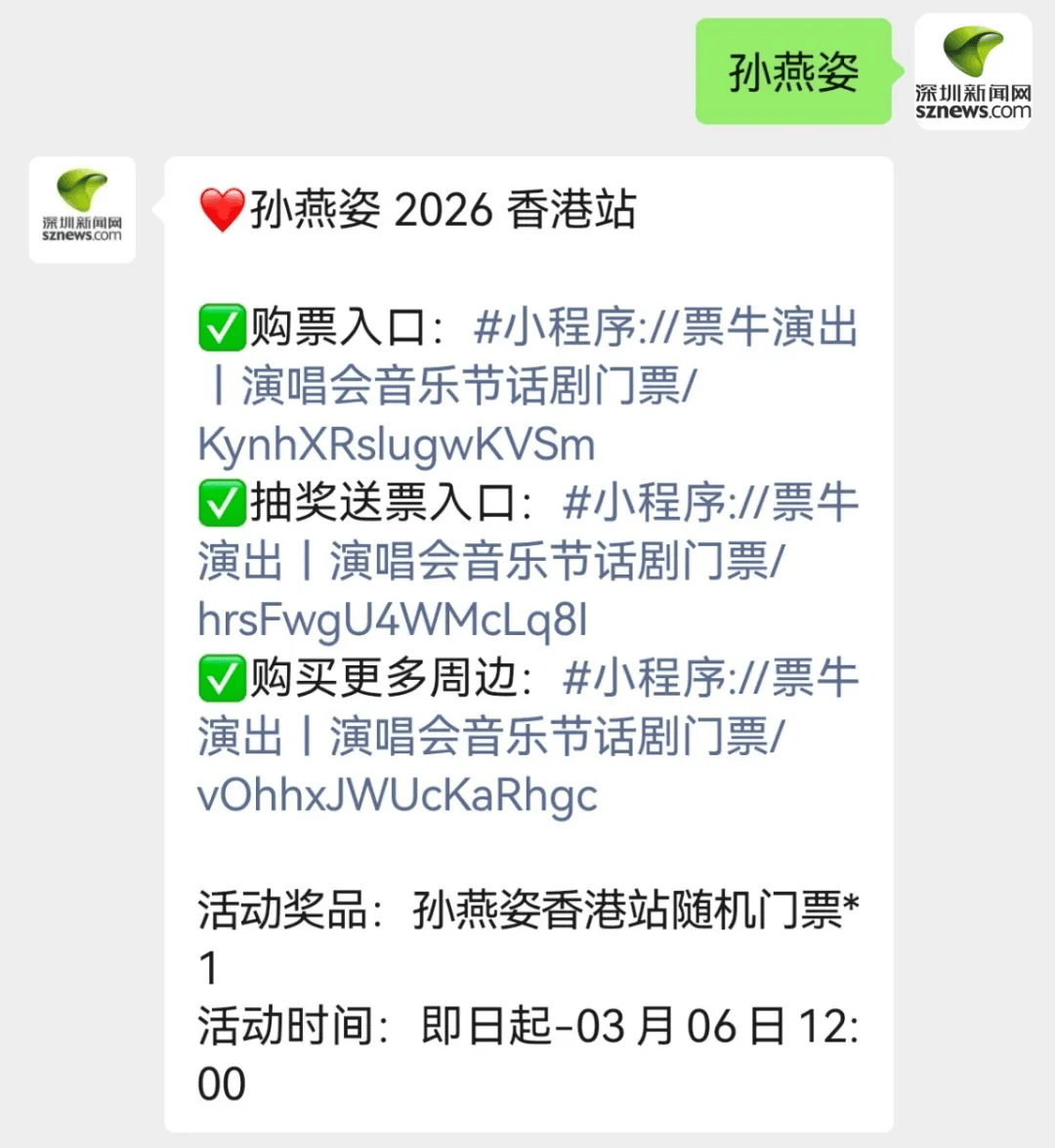1055x1148 pixels.
Task: Click the green checkmark before 购票入口
Action: (x=221, y=328)
